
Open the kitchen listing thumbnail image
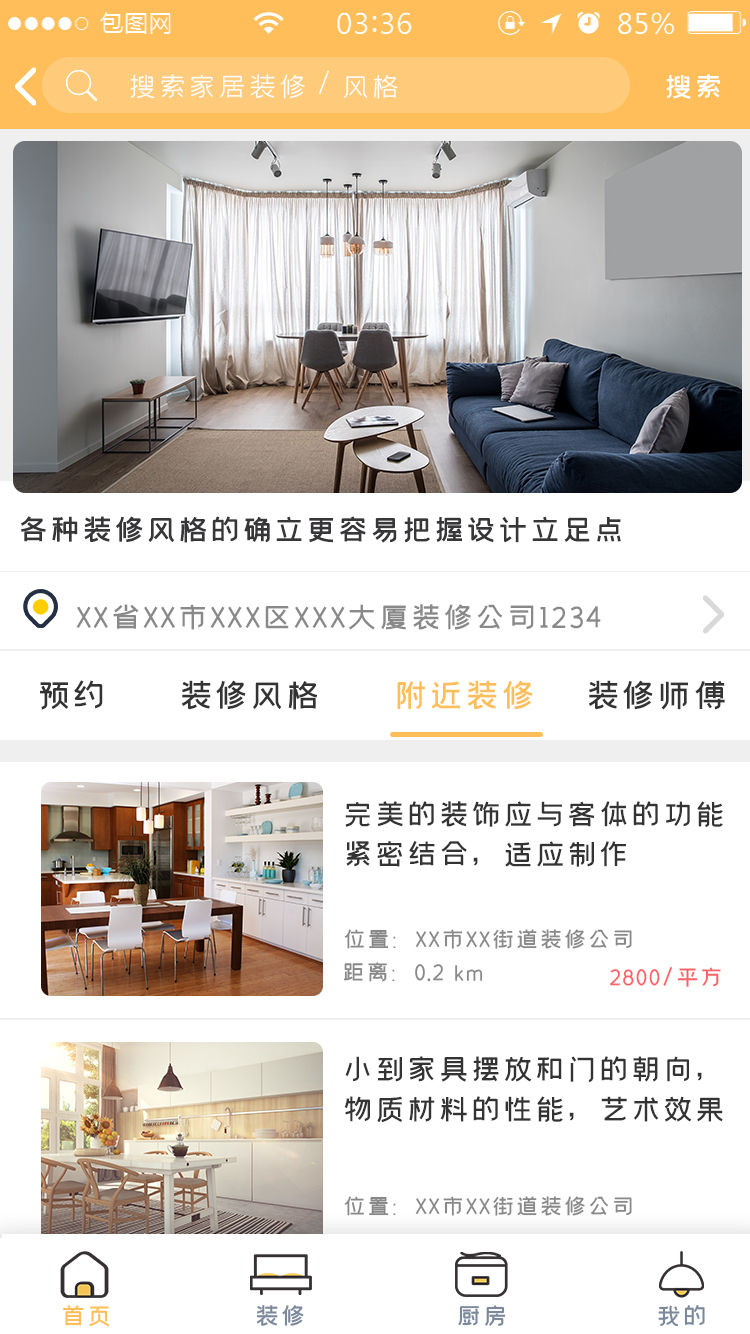pyautogui.click(x=181, y=887)
